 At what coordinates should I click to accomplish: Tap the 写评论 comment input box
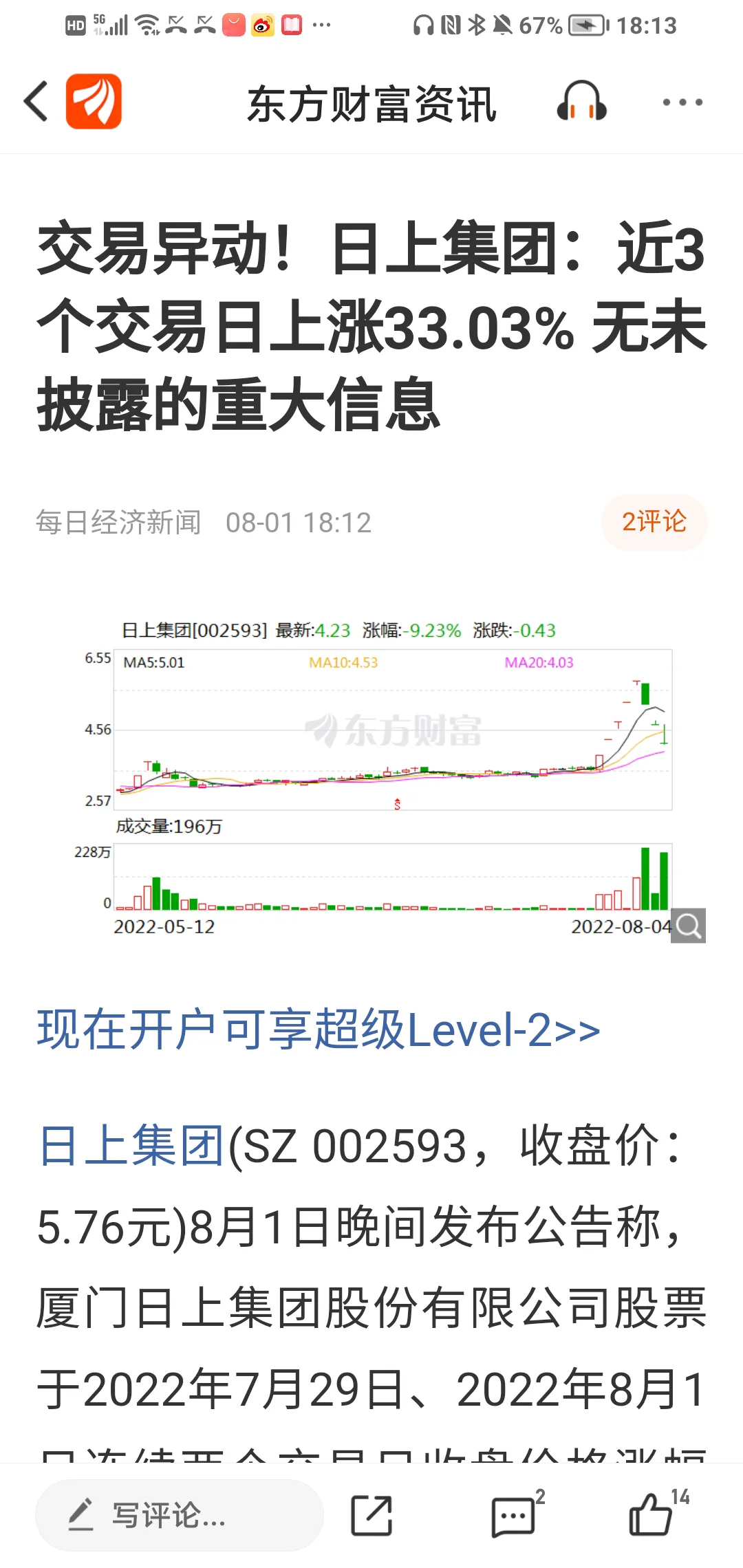click(x=179, y=1514)
